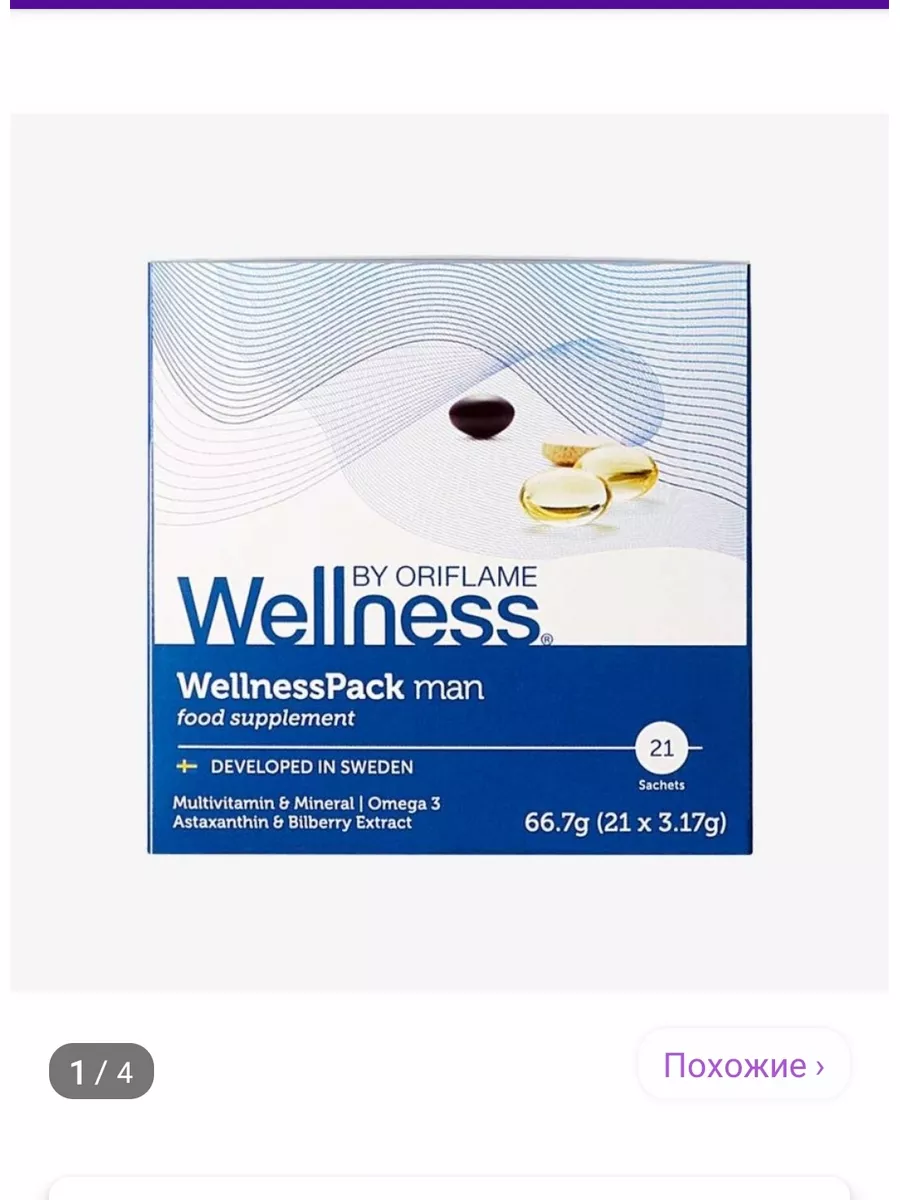The image size is (900, 1200).
Task: Open similar items via Похожие button
Action: [x=743, y=1066]
